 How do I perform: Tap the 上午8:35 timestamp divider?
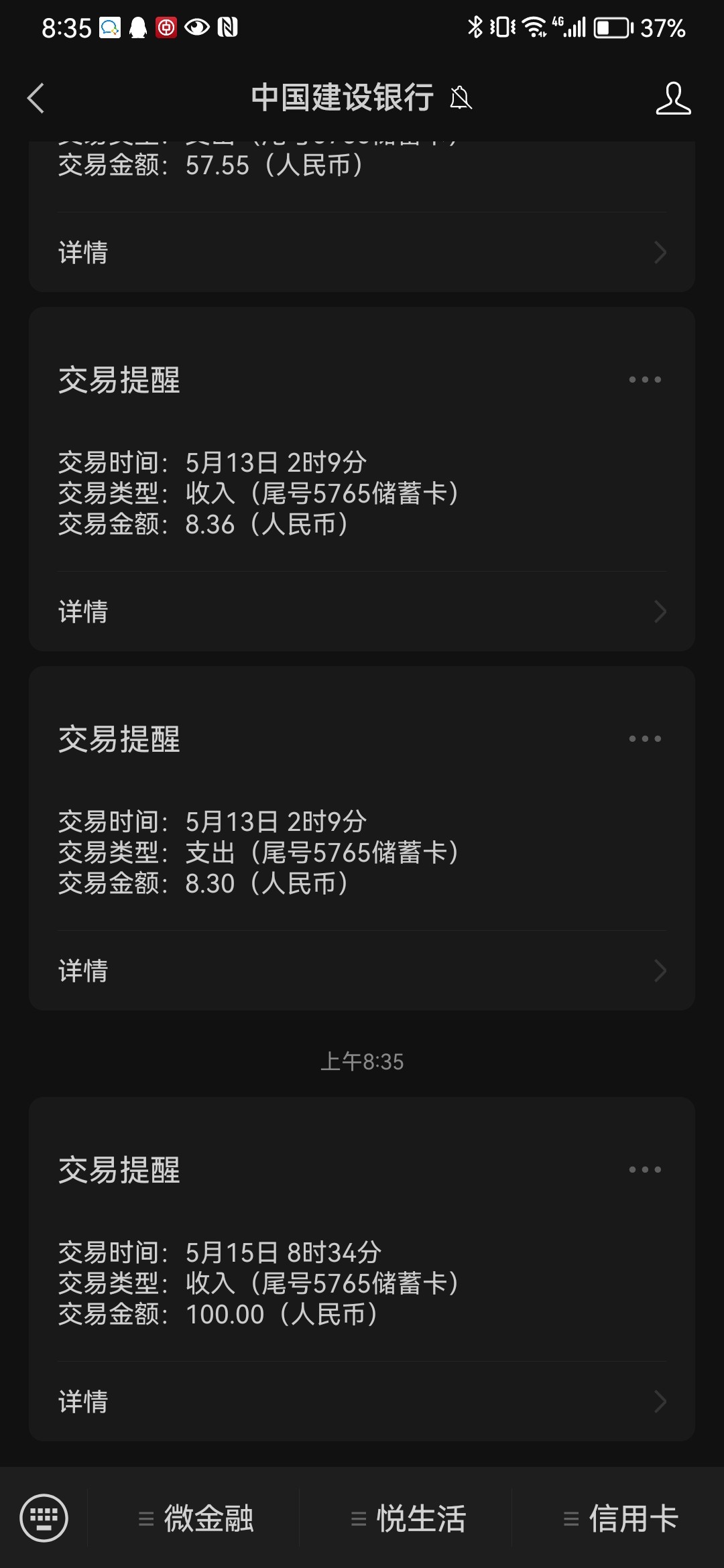point(362,1061)
